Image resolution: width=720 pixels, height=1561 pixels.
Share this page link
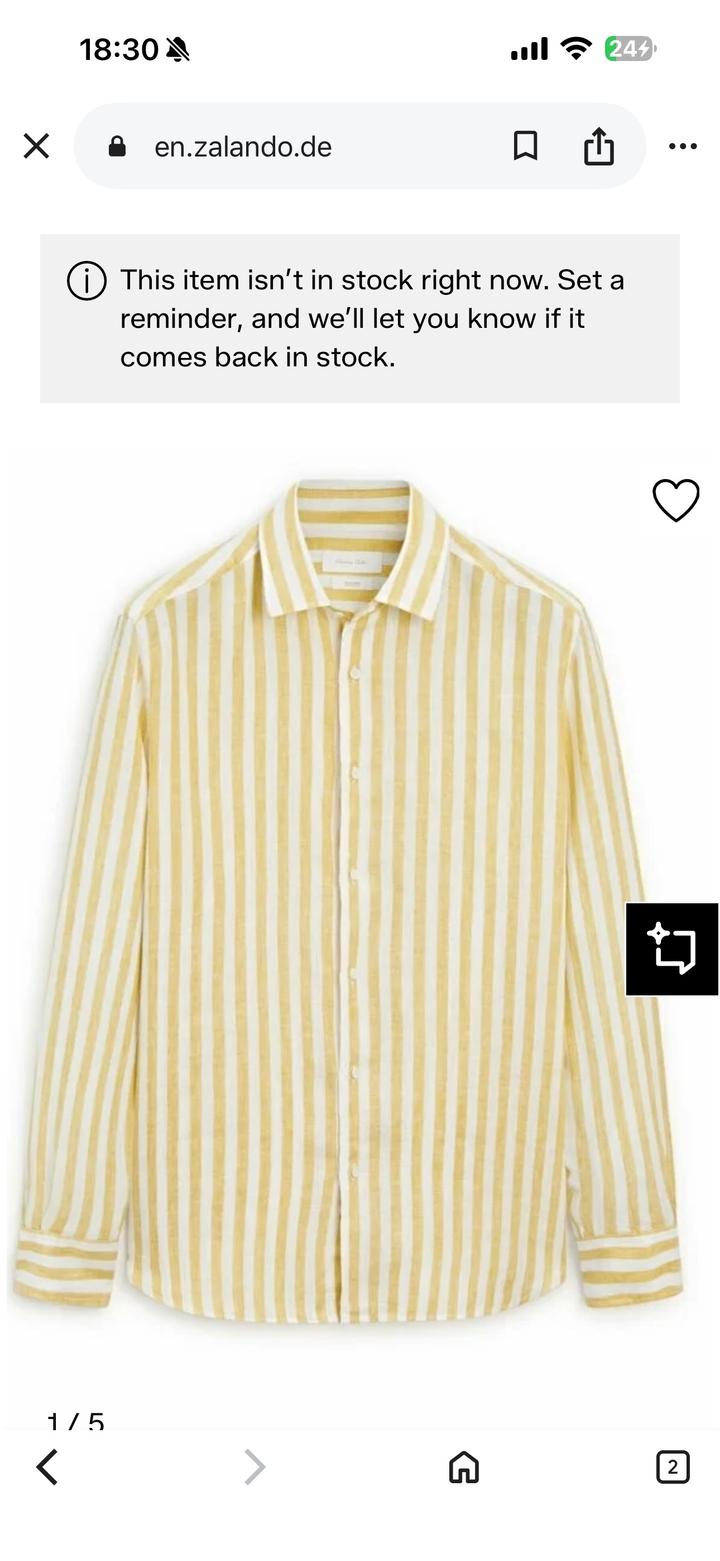coord(598,146)
